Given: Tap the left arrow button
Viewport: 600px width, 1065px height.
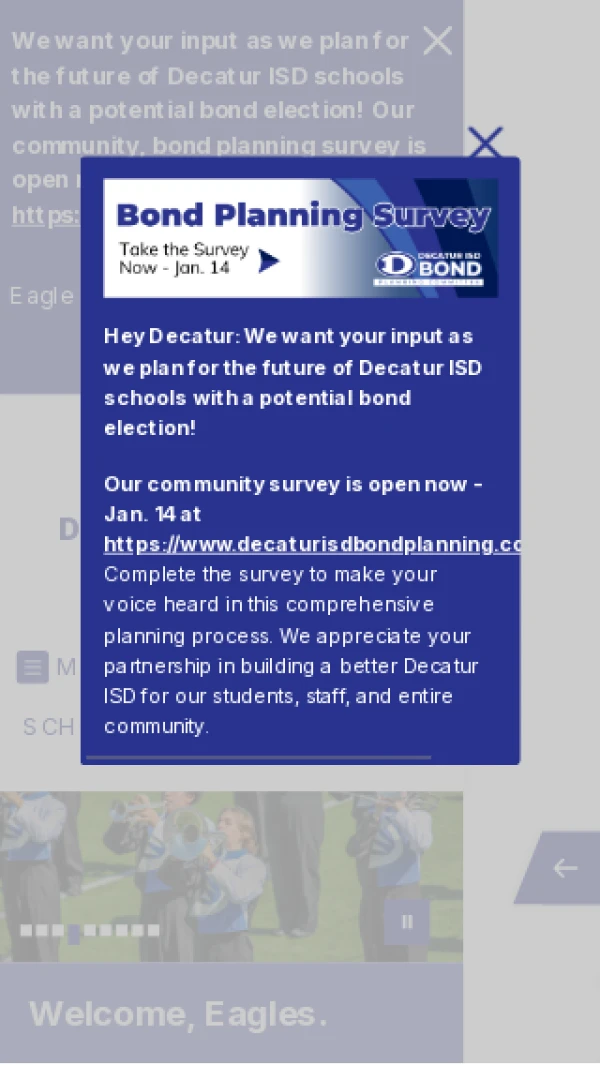Looking at the screenshot, I should 564,868.
